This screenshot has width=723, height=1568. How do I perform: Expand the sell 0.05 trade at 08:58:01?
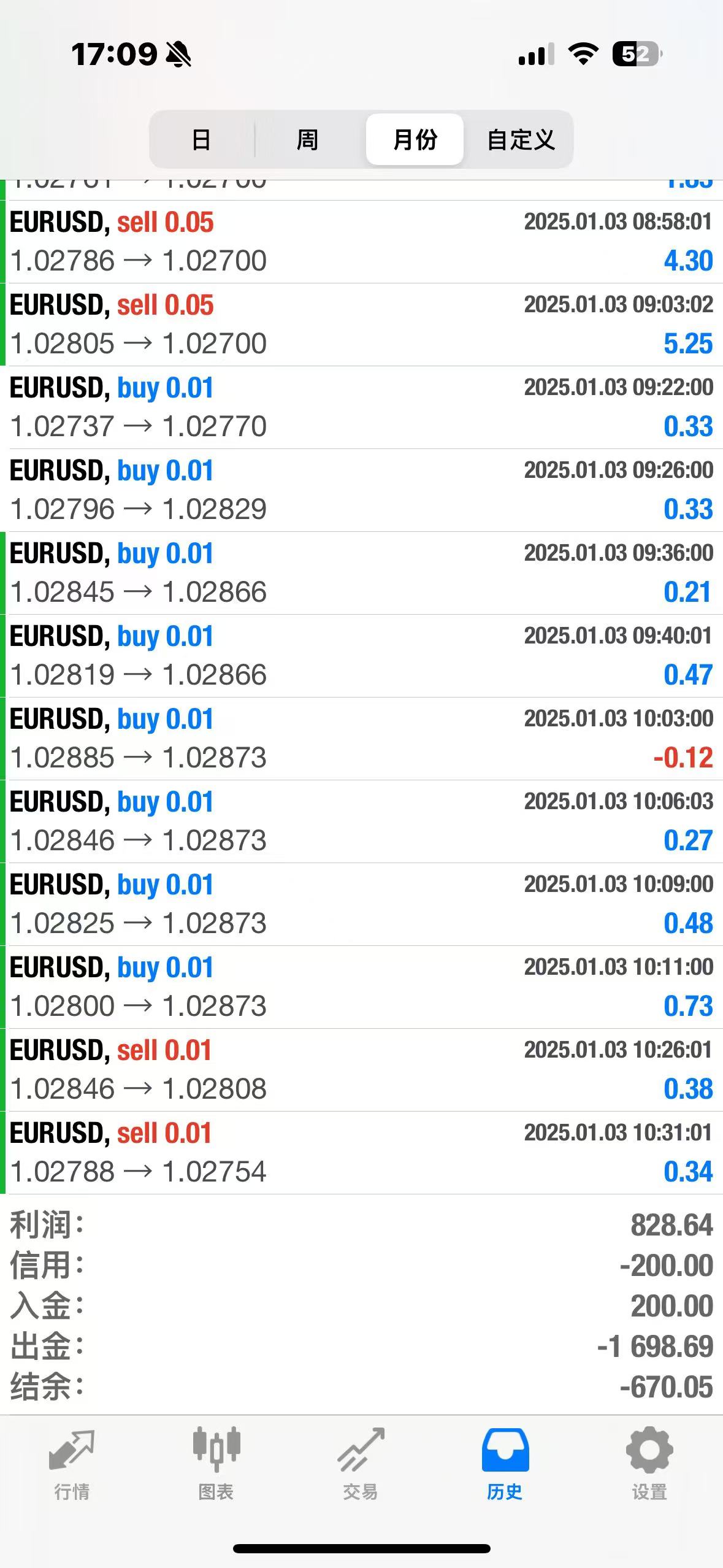[361, 242]
